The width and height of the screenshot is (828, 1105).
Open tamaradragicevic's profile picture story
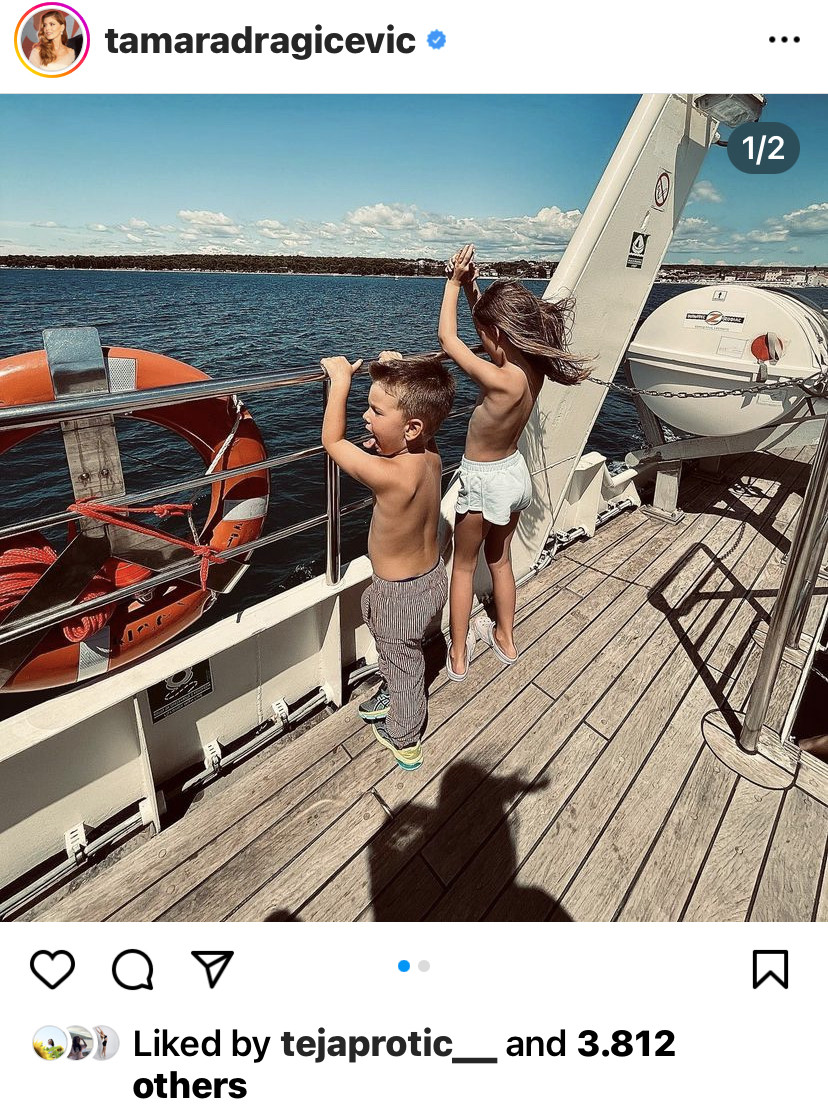(51, 41)
